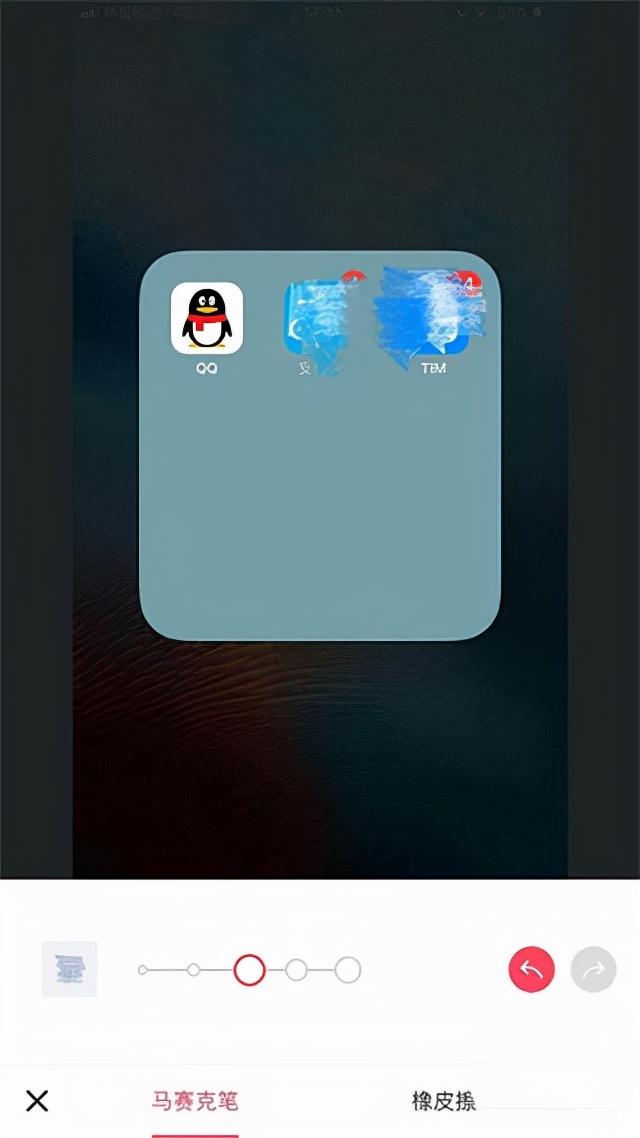This screenshot has width=640, height=1138.
Task: Select the second brush size dot
Action: [194, 970]
